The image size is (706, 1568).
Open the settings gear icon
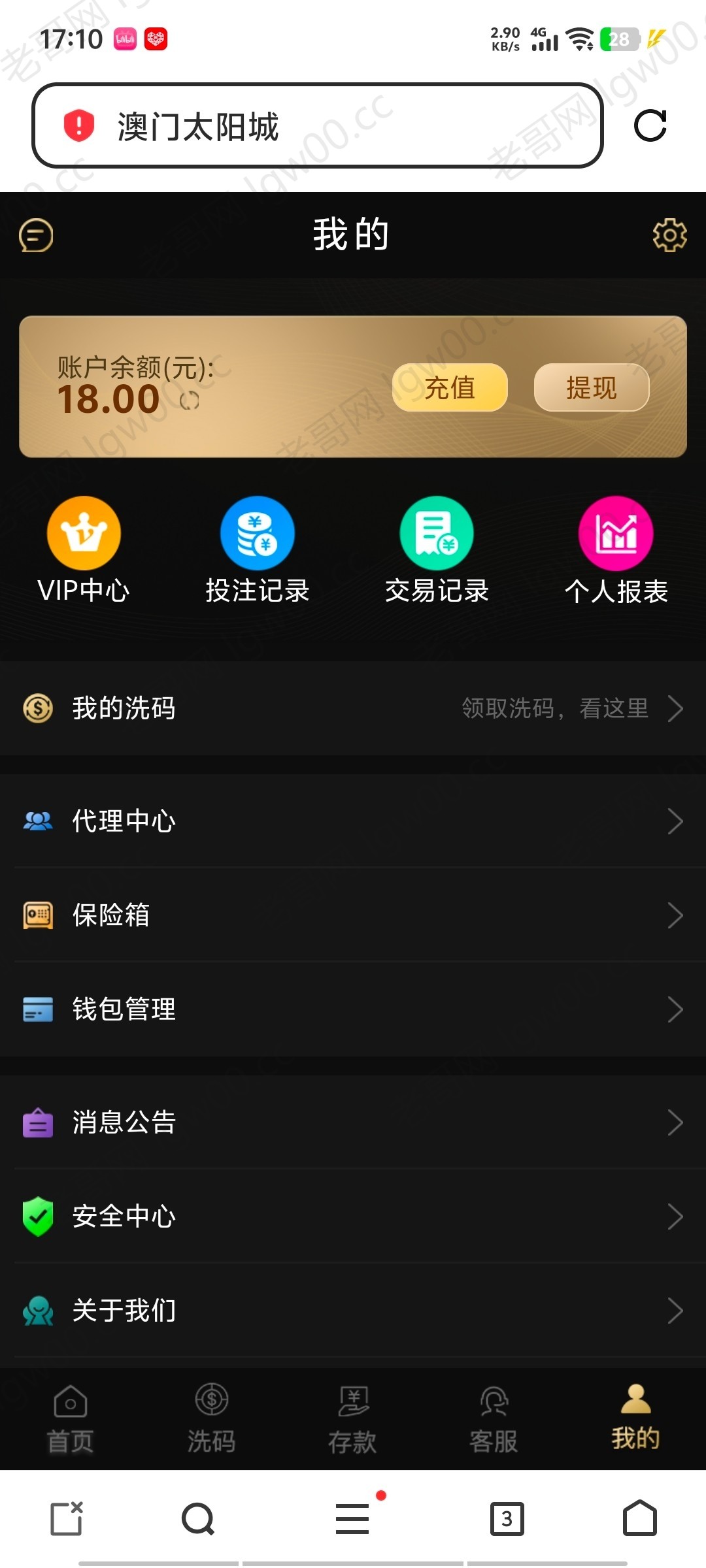[x=669, y=235]
